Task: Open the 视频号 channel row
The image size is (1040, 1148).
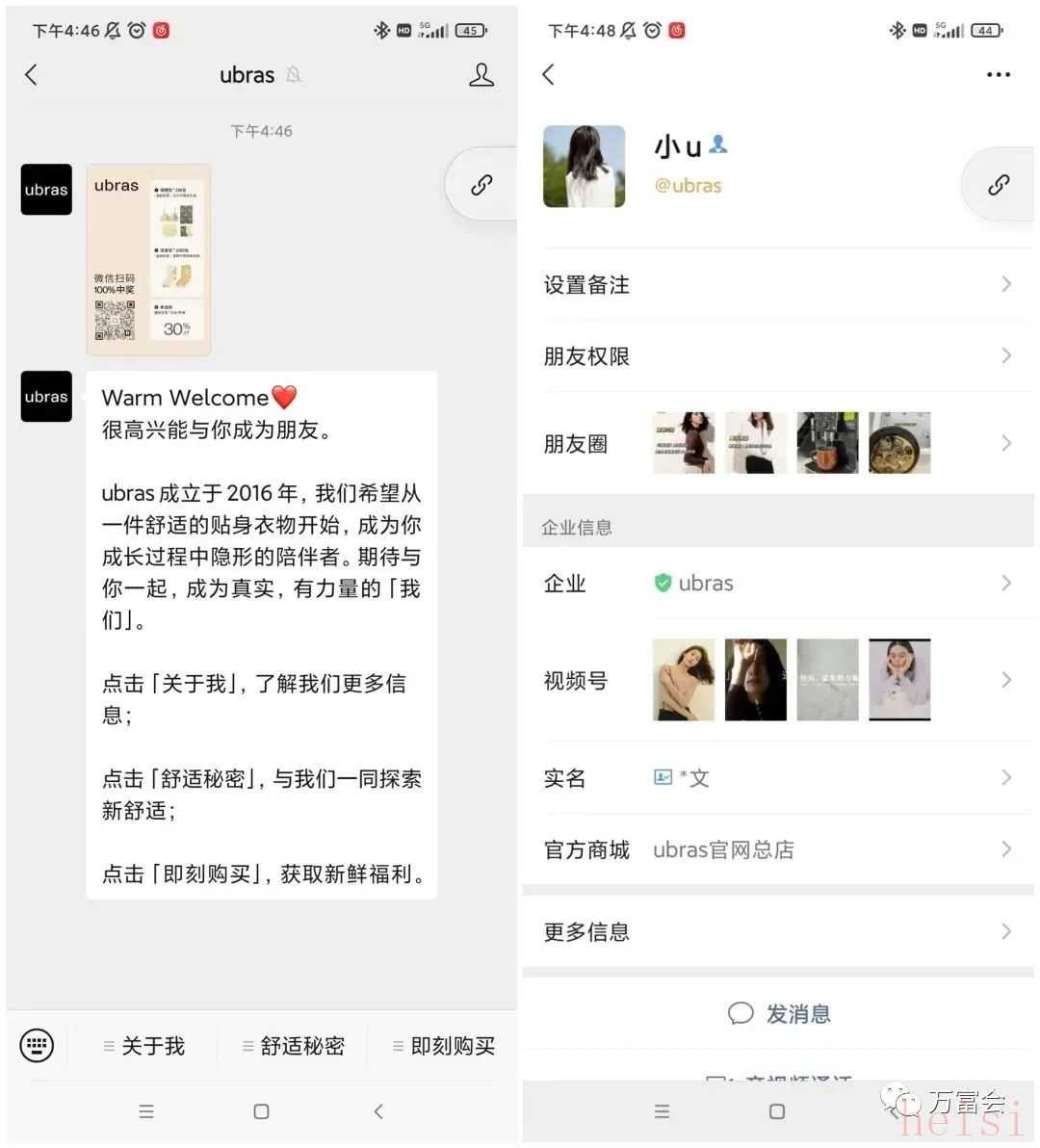Action: [x=776, y=680]
